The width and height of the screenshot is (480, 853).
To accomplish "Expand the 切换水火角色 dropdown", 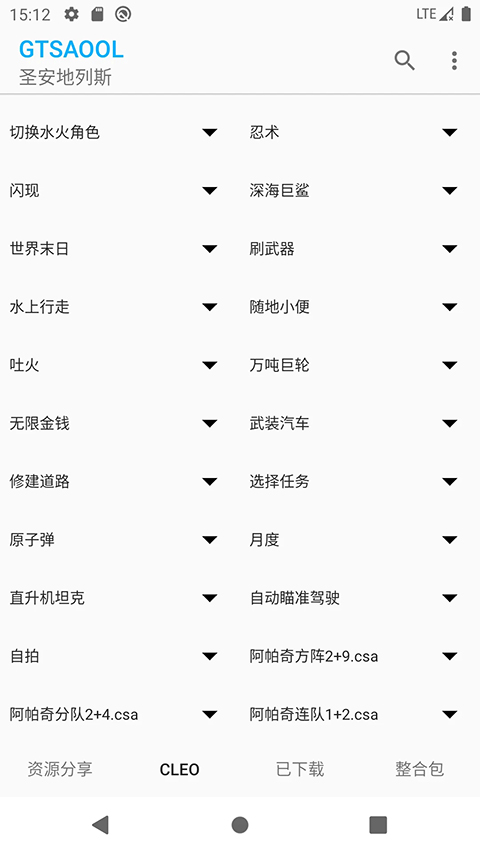I will pos(114,132).
